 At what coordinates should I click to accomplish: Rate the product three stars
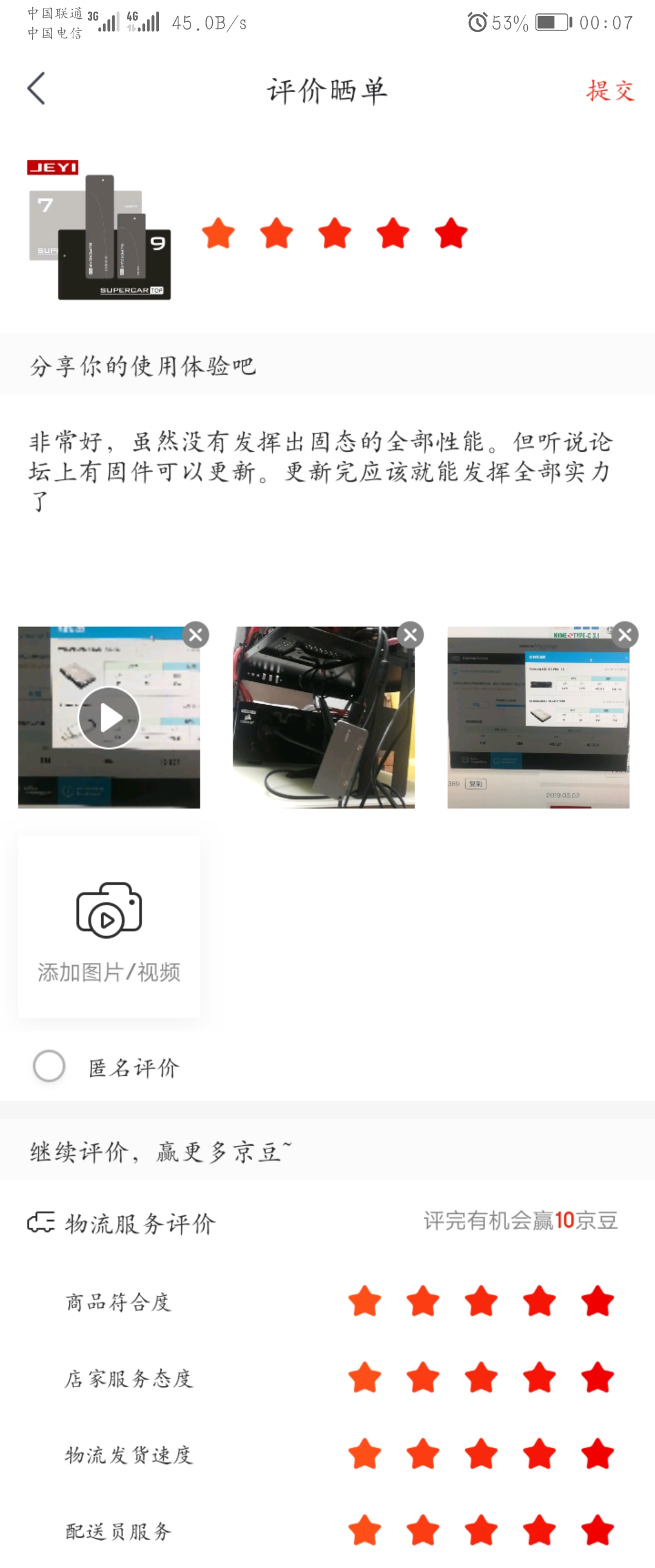tap(335, 233)
